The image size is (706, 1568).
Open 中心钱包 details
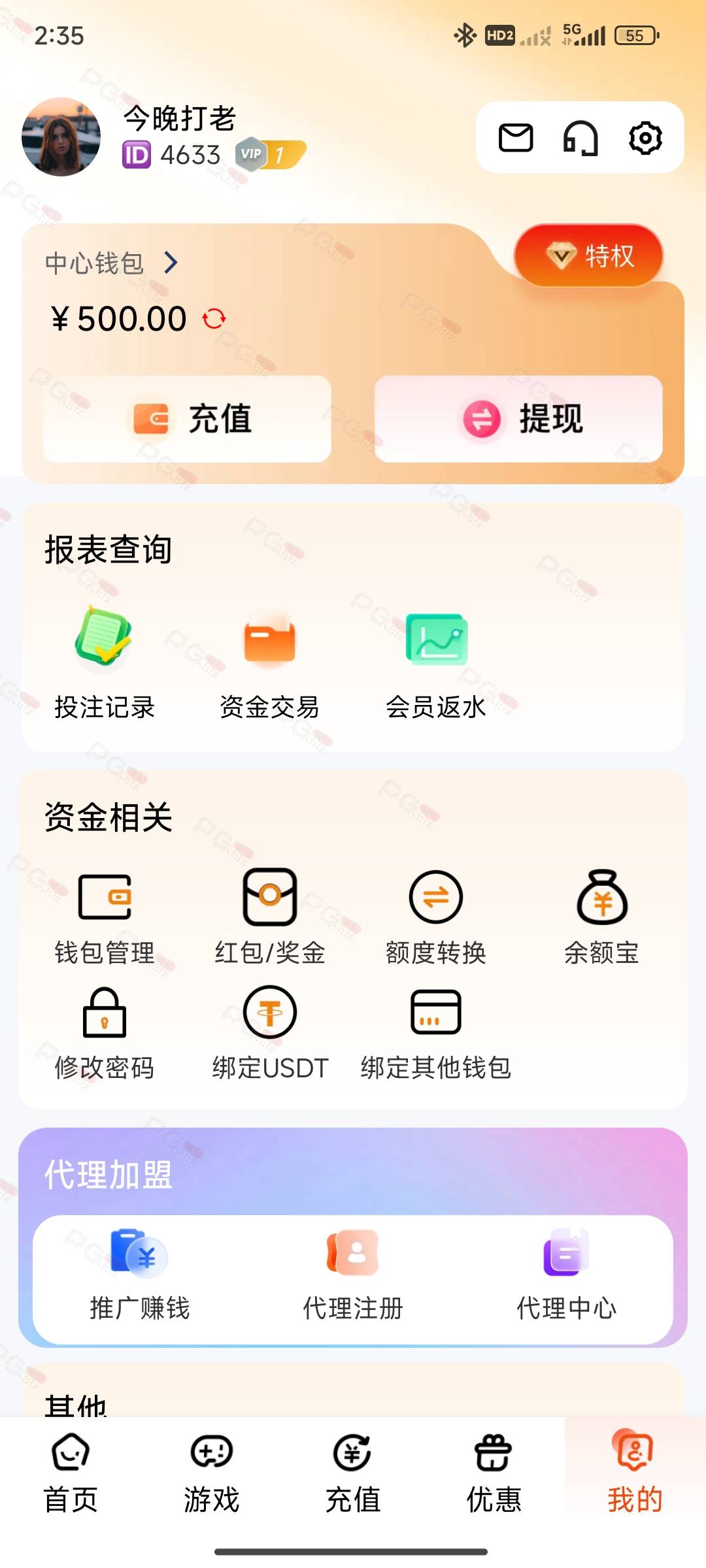pos(112,263)
